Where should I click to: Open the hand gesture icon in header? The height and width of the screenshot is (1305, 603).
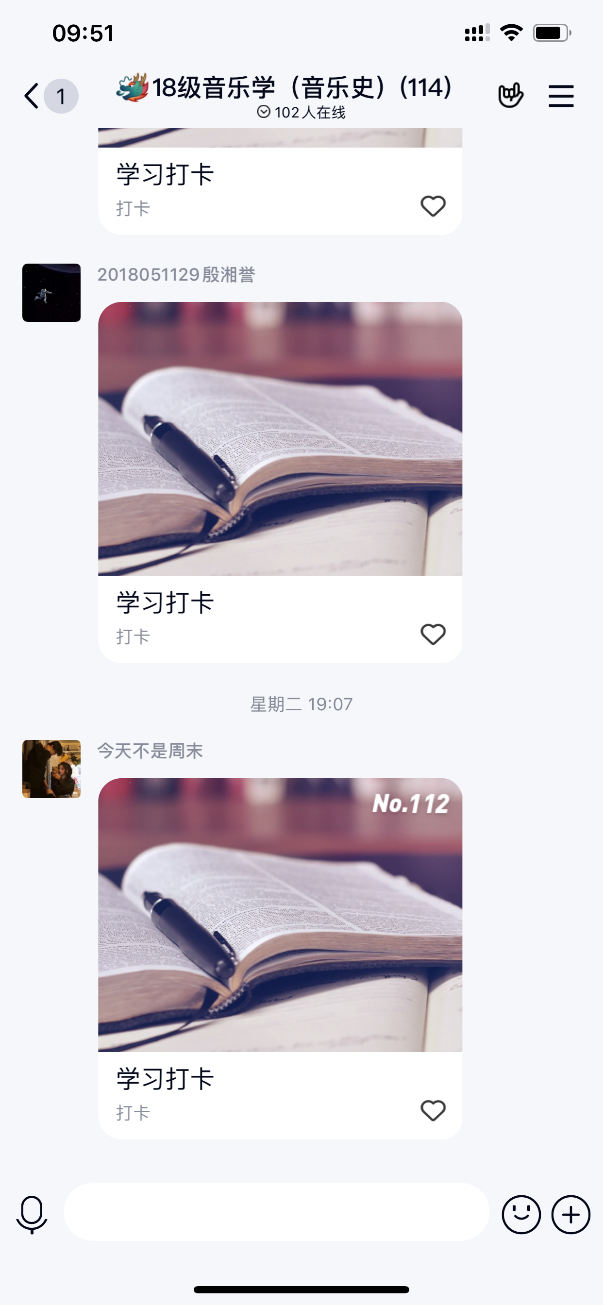click(511, 96)
